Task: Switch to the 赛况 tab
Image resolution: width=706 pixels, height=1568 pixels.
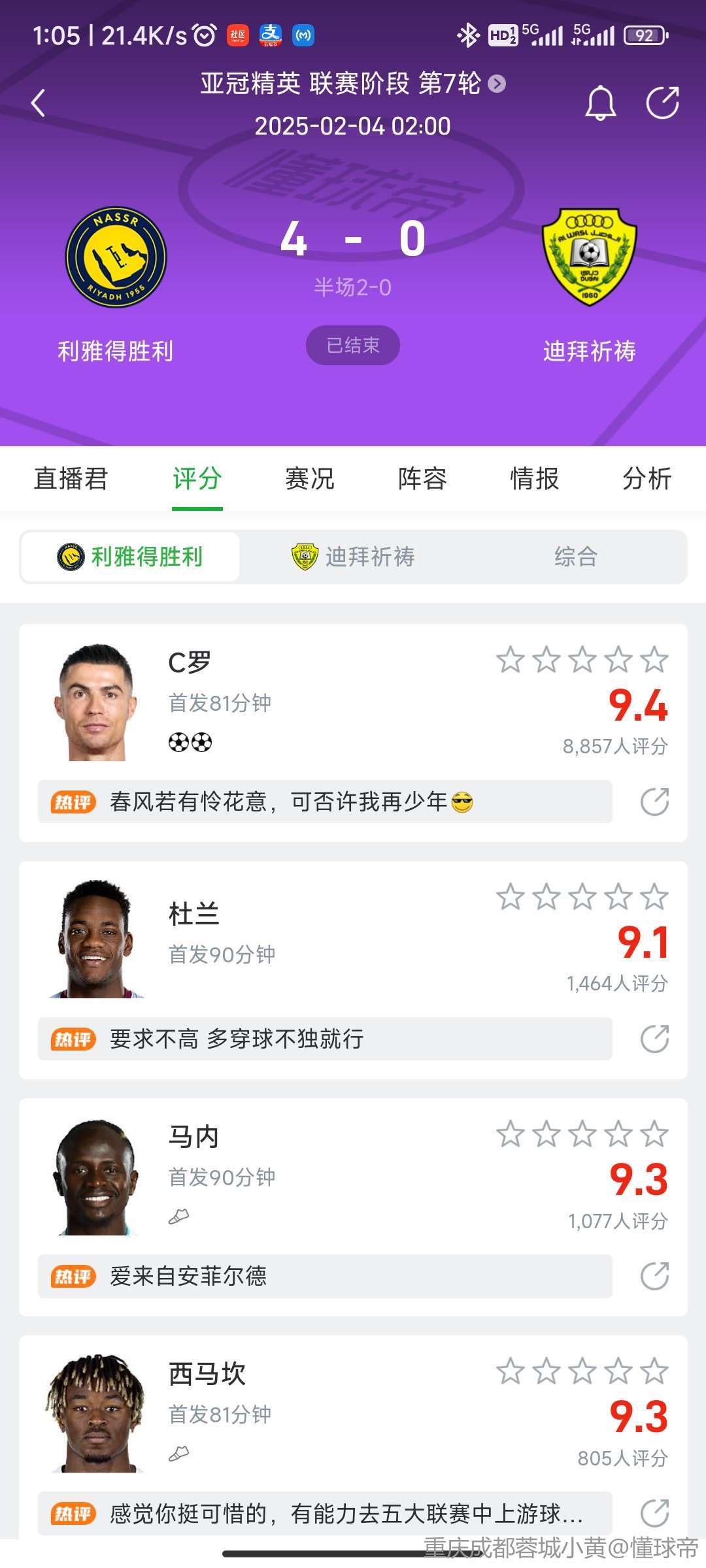Action: pos(309,478)
